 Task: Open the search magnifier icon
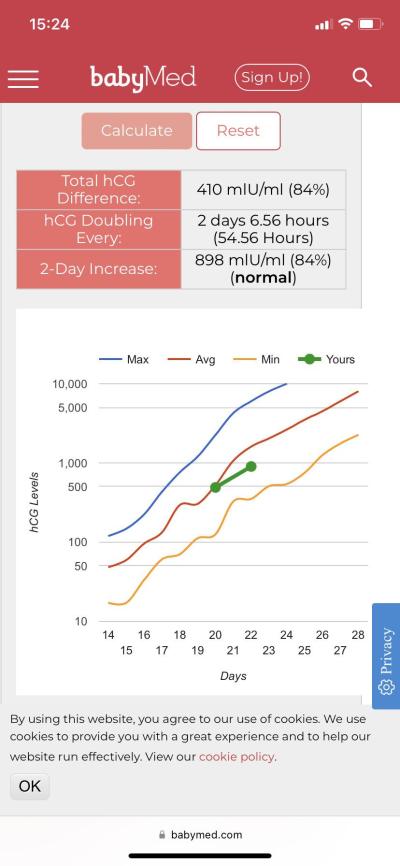tap(362, 78)
